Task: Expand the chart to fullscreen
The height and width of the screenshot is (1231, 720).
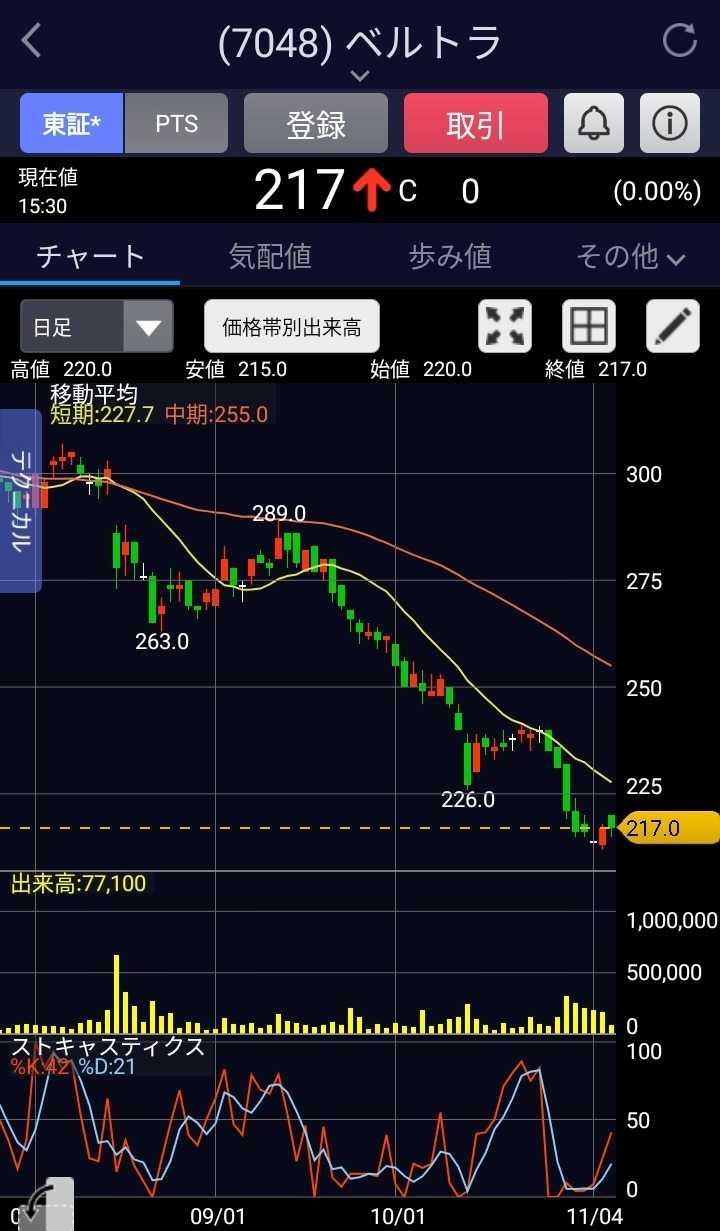Action: coord(506,327)
